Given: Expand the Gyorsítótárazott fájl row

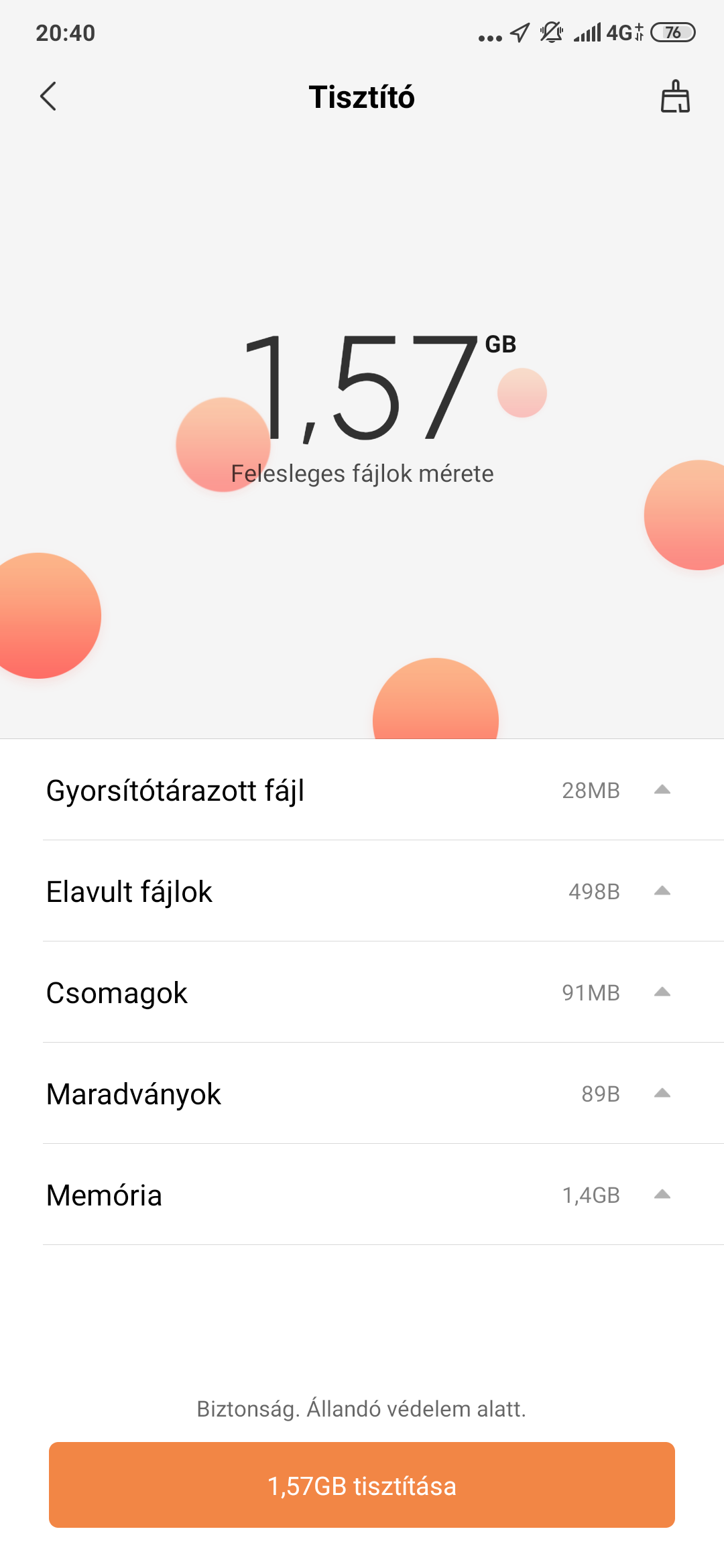Looking at the screenshot, I should pyautogui.click(x=362, y=790).
